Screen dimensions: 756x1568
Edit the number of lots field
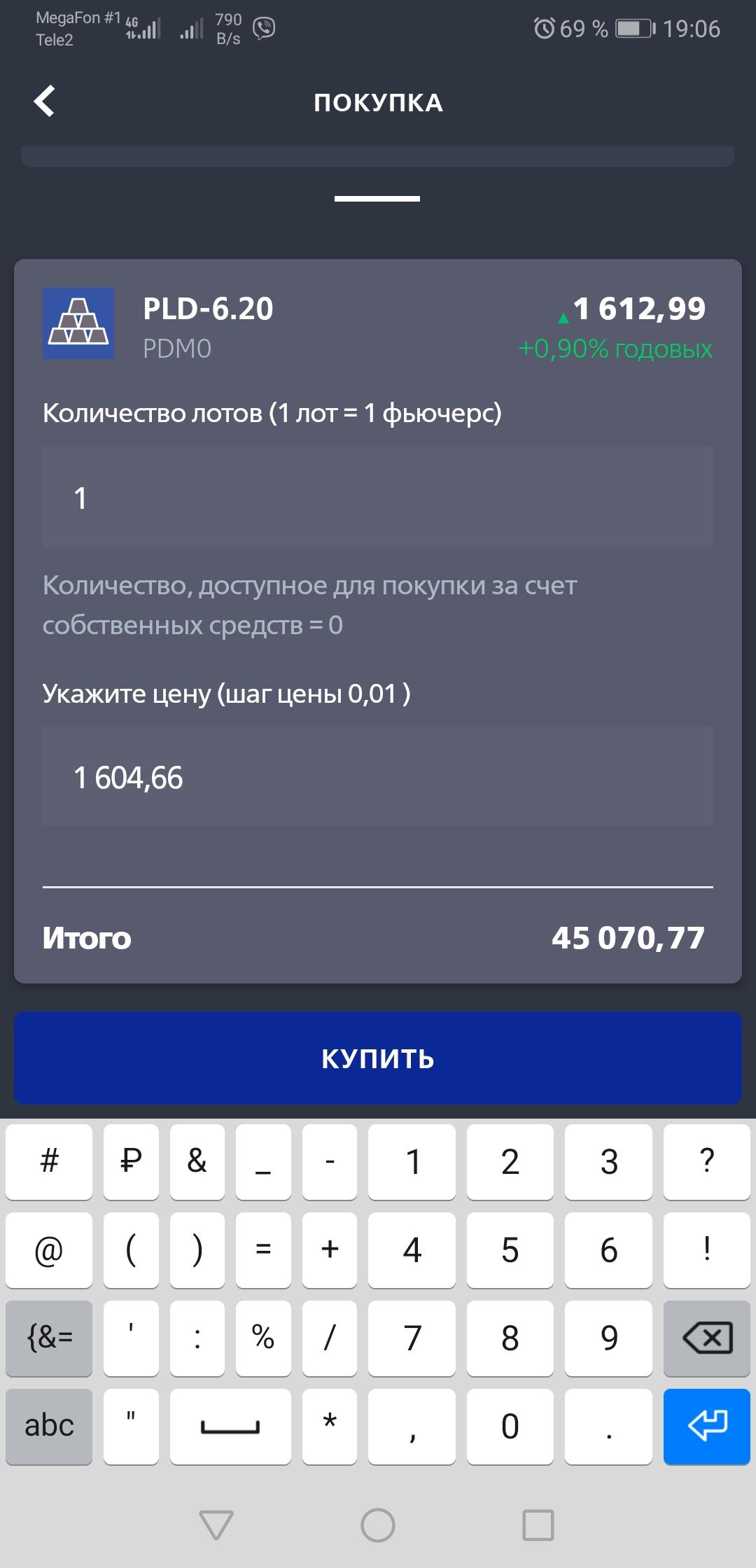click(x=378, y=497)
